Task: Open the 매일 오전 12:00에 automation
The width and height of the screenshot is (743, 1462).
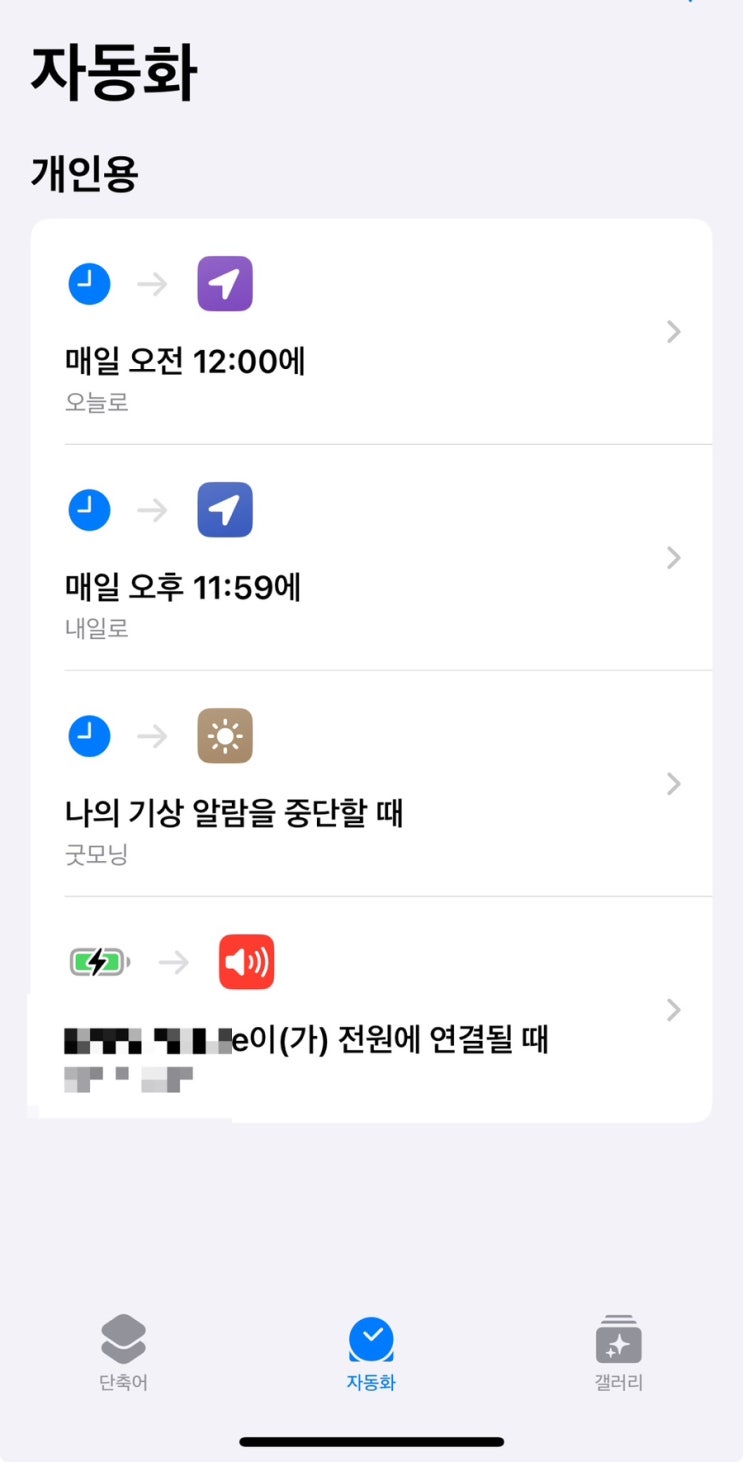Action: (x=371, y=332)
